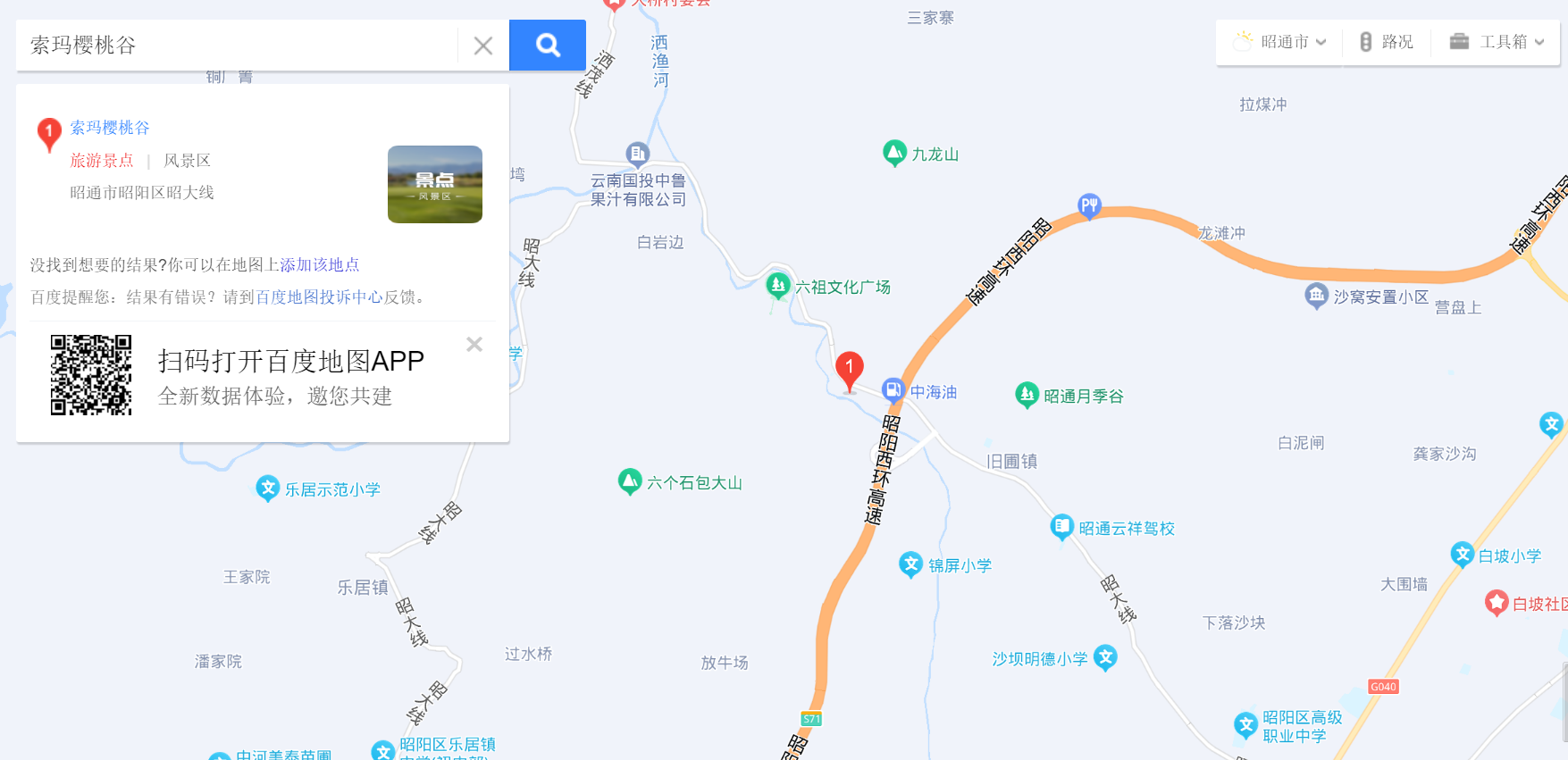Image resolution: width=1568 pixels, height=760 pixels.
Task: Tap the red marker 1 on map
Action: (849, 369)
